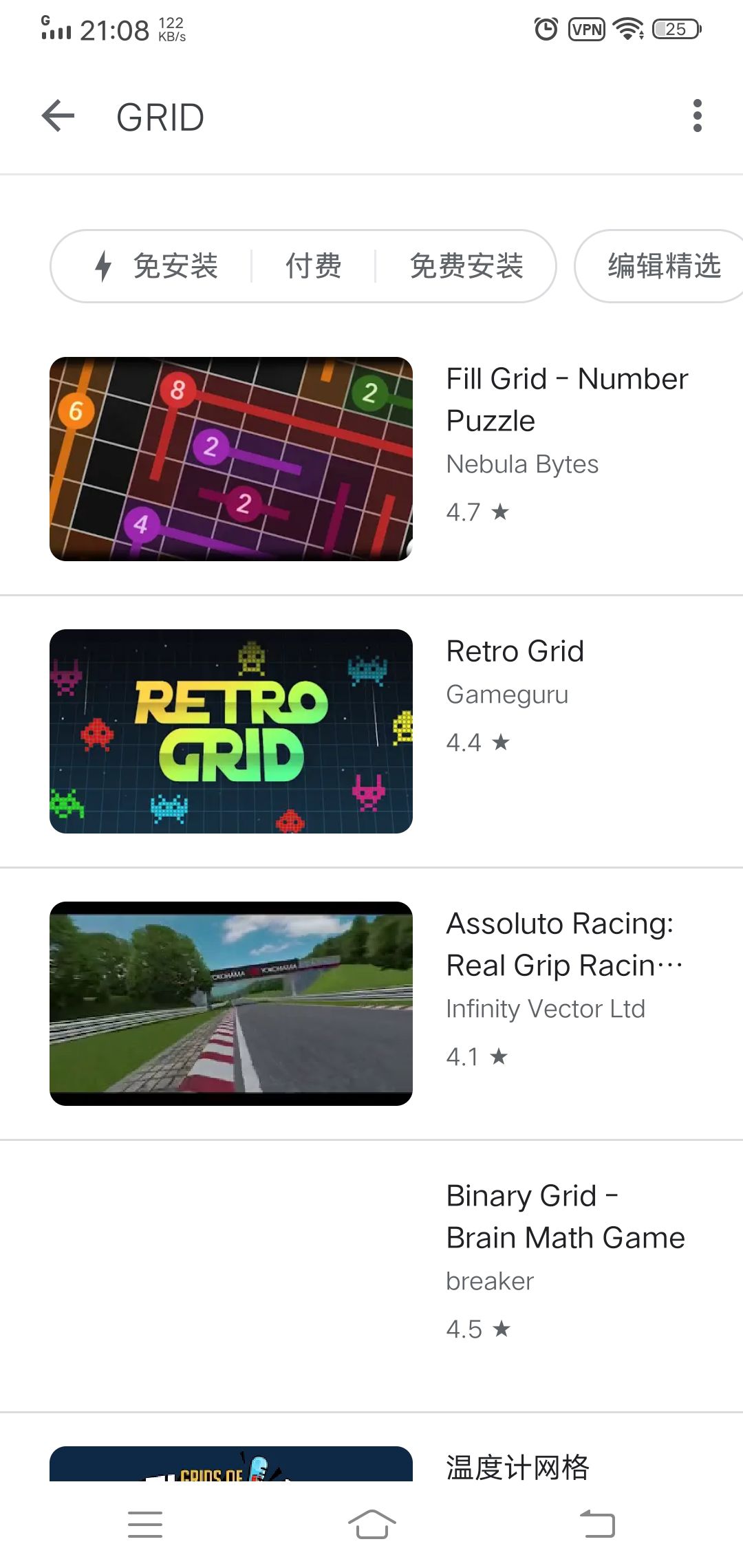Go back using the arrow beside GRID
The image size is (743, 1568).
(58, 116)
